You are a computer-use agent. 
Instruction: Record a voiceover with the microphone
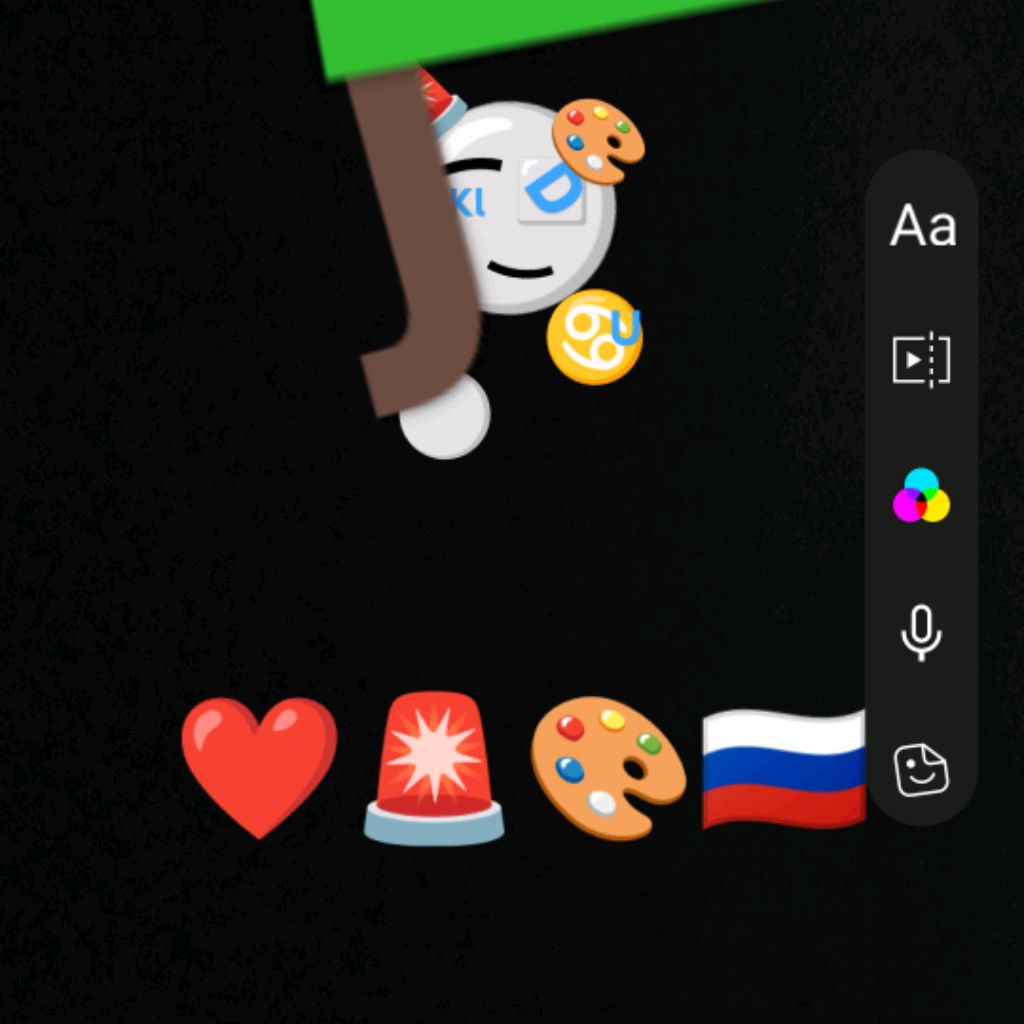pos(921,634)
